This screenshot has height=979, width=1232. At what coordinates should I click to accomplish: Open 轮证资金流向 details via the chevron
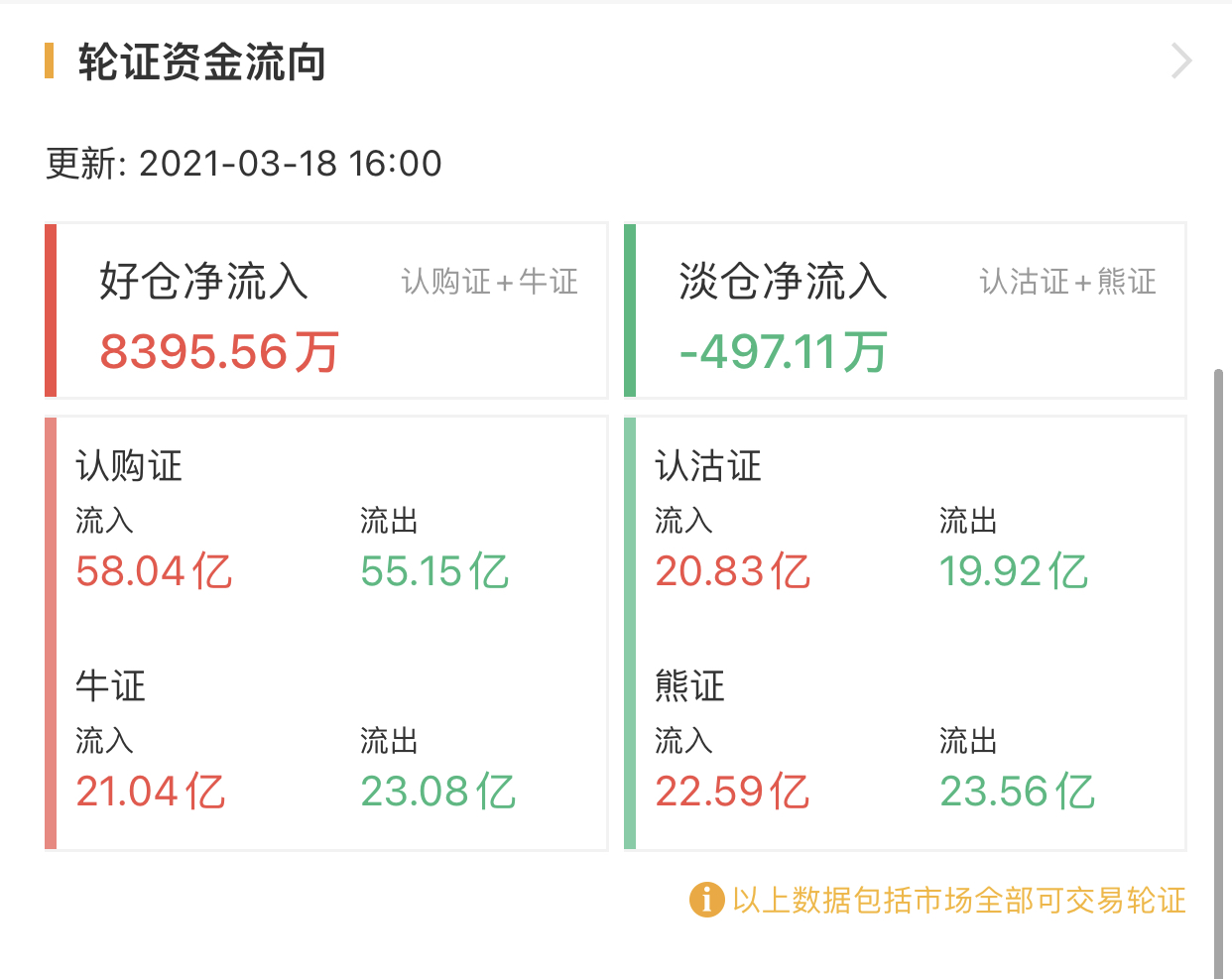1180,61
